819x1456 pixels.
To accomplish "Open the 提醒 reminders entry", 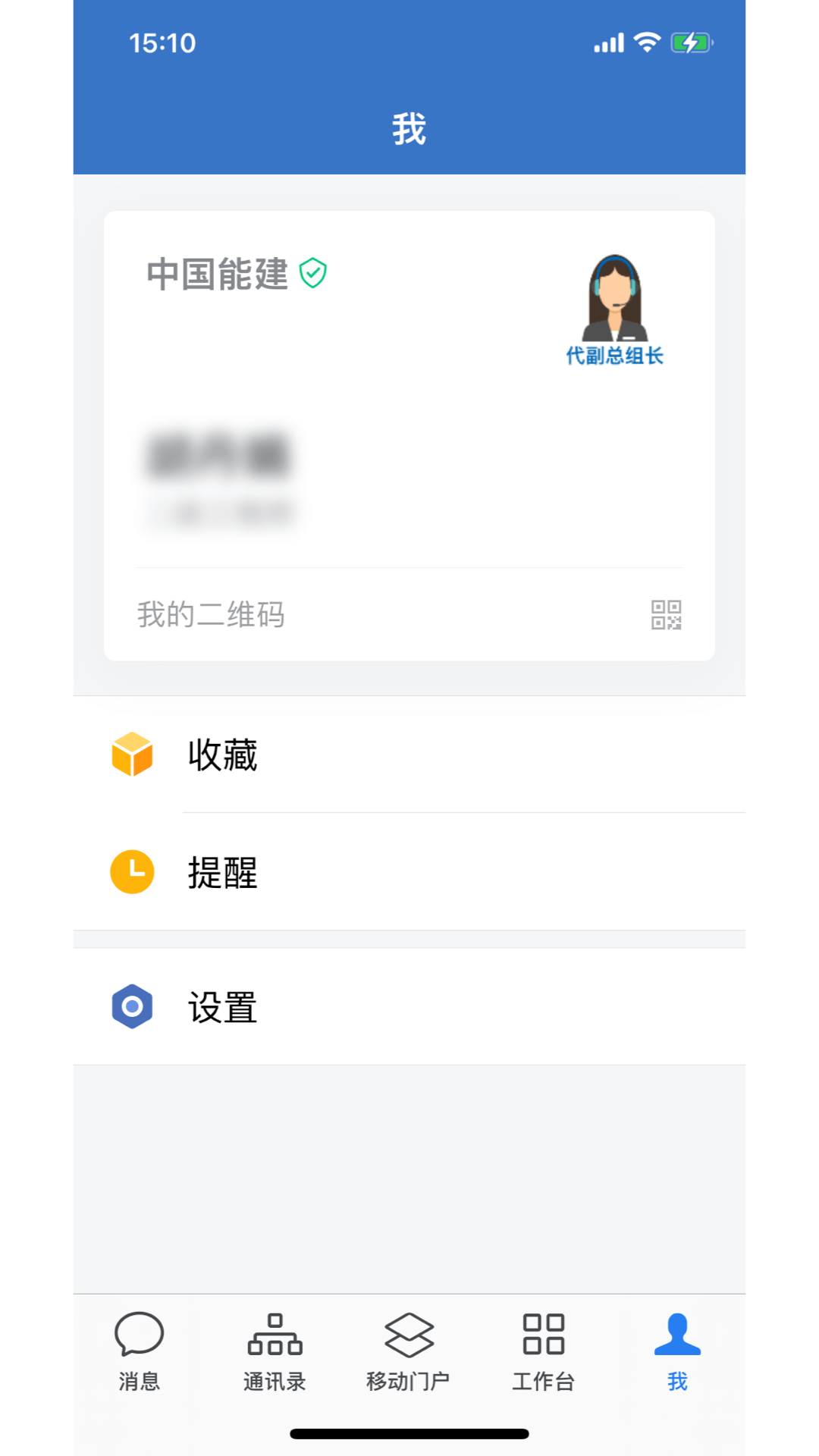I will (222, 874).
